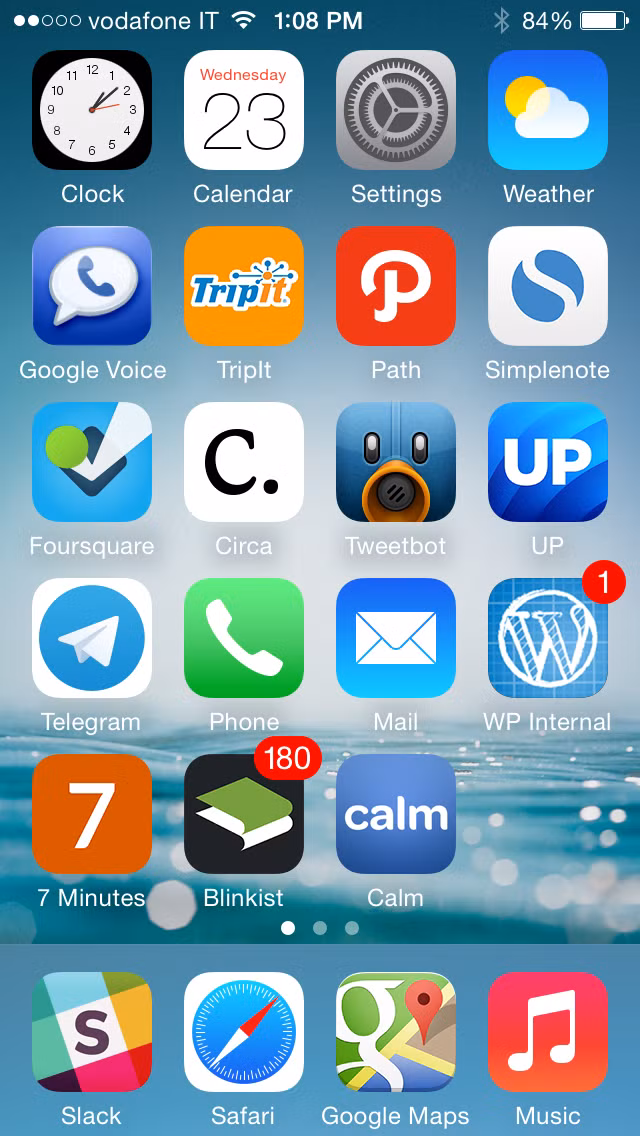Open Google Voice
This screenshot has height=1136, width=640.
[x=92, y=286]
